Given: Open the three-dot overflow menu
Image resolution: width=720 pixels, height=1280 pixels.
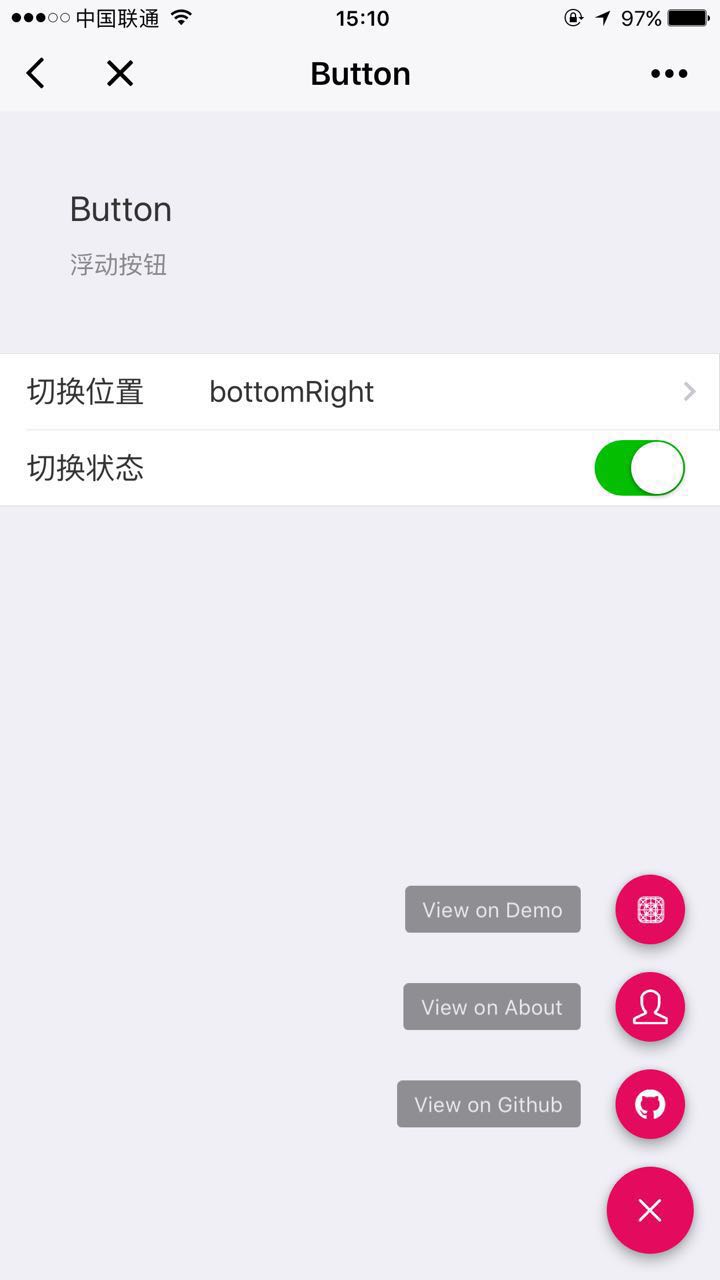Looking at the screenshot, I should pos(669,73).
